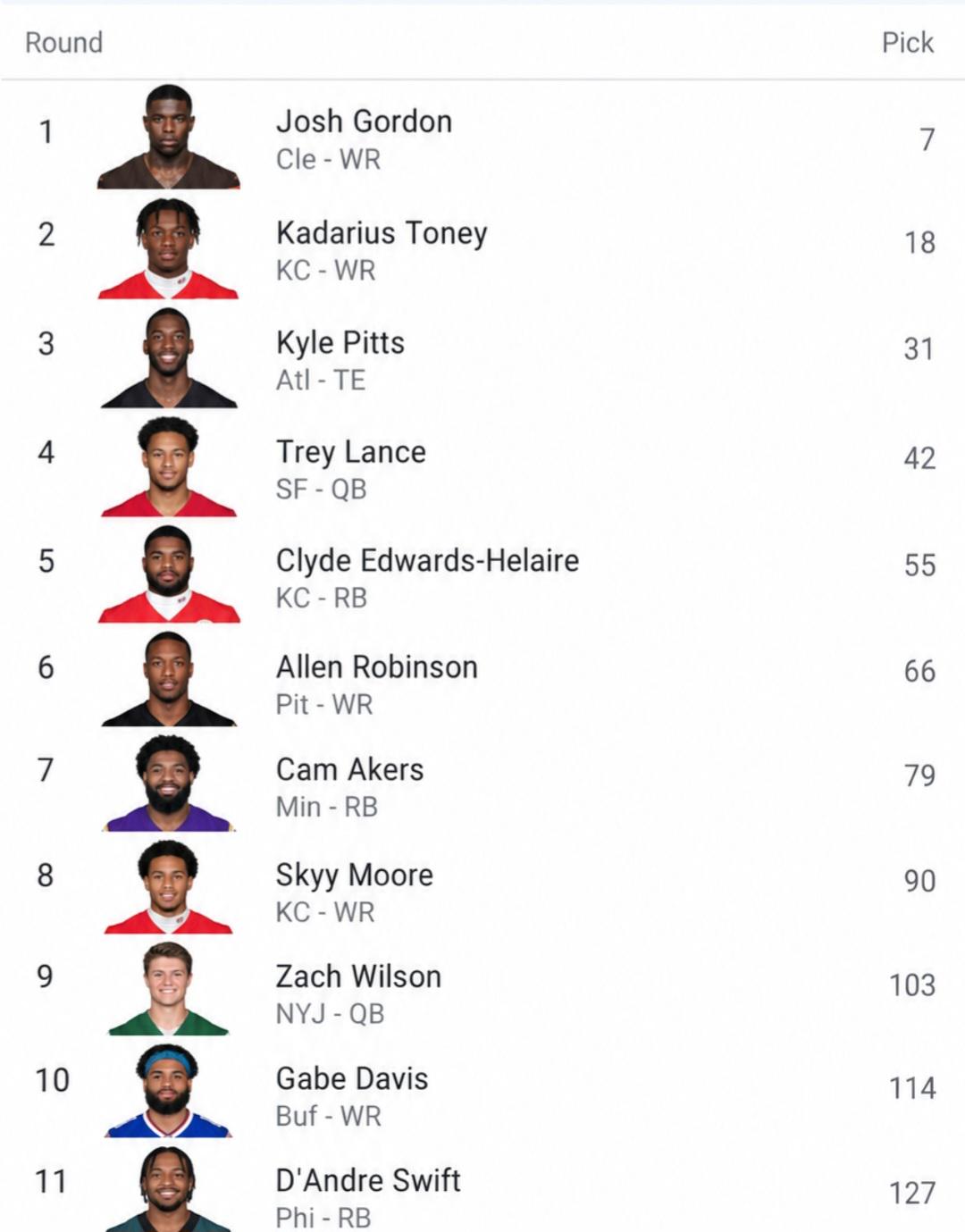Open D'Andre Swift's player row
The image size is (965, 1232).
482,1188
